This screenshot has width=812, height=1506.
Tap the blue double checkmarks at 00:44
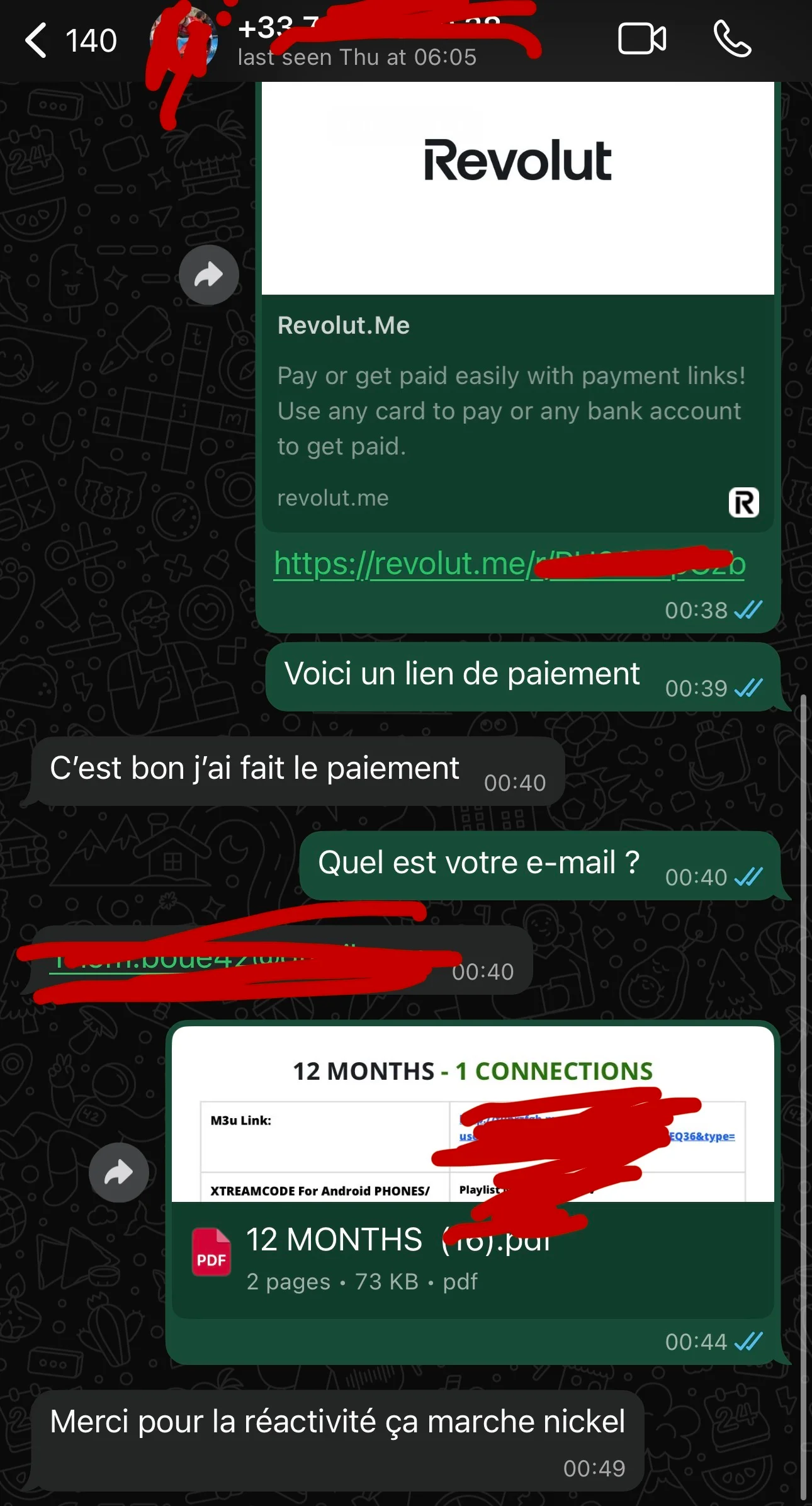[748, 1340]
